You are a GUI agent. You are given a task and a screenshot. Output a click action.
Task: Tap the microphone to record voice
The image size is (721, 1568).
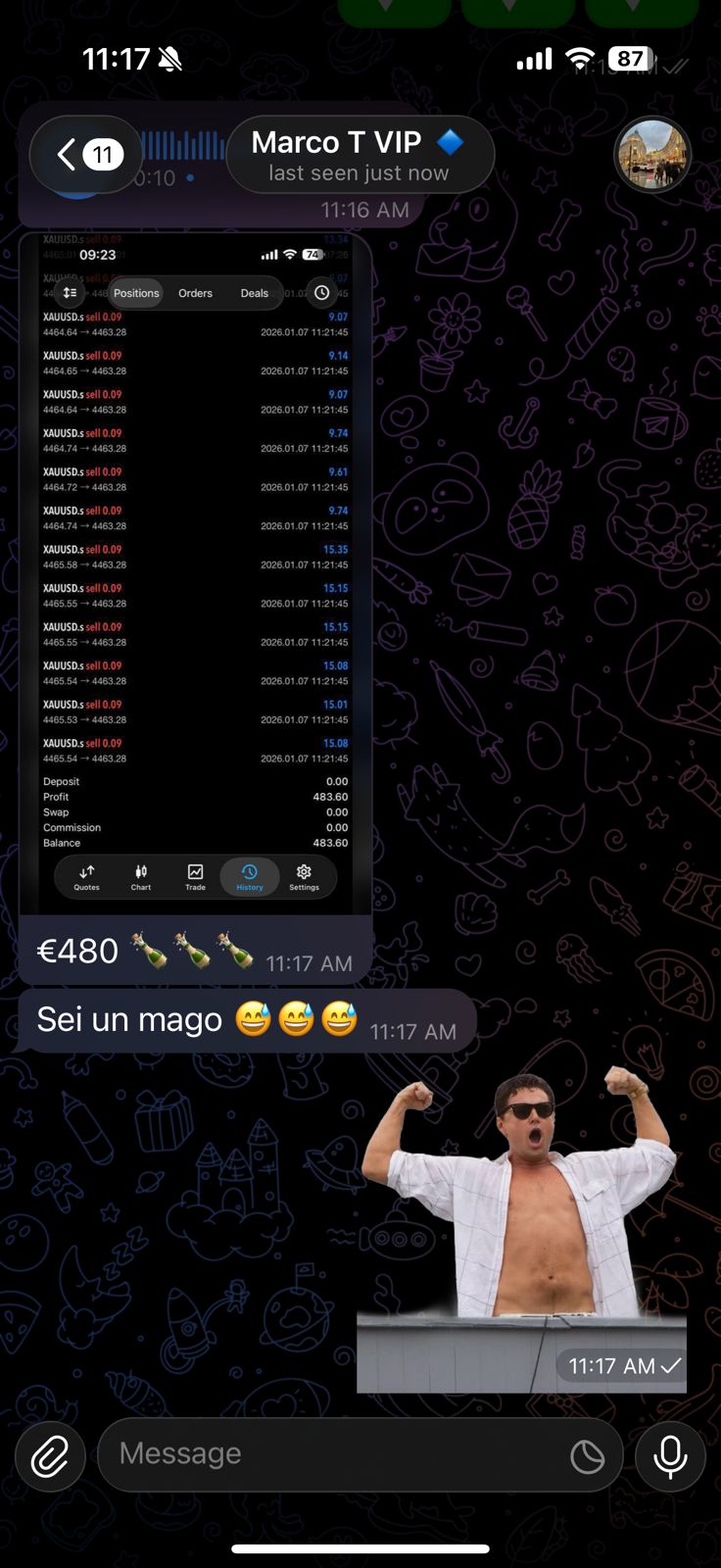click(x=670, y=1455)
